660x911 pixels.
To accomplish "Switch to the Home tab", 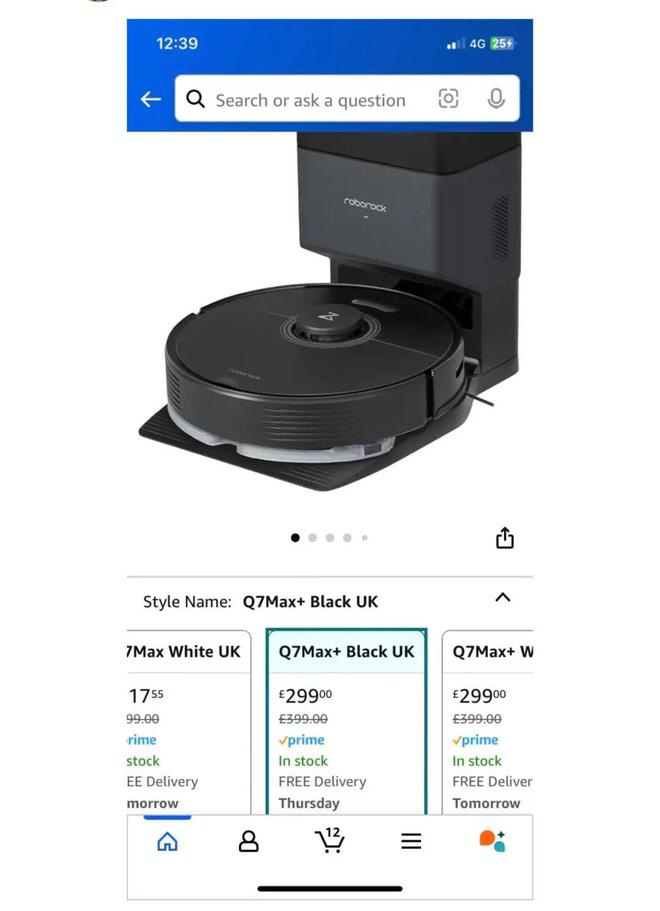I will click(x=168, y=842).
